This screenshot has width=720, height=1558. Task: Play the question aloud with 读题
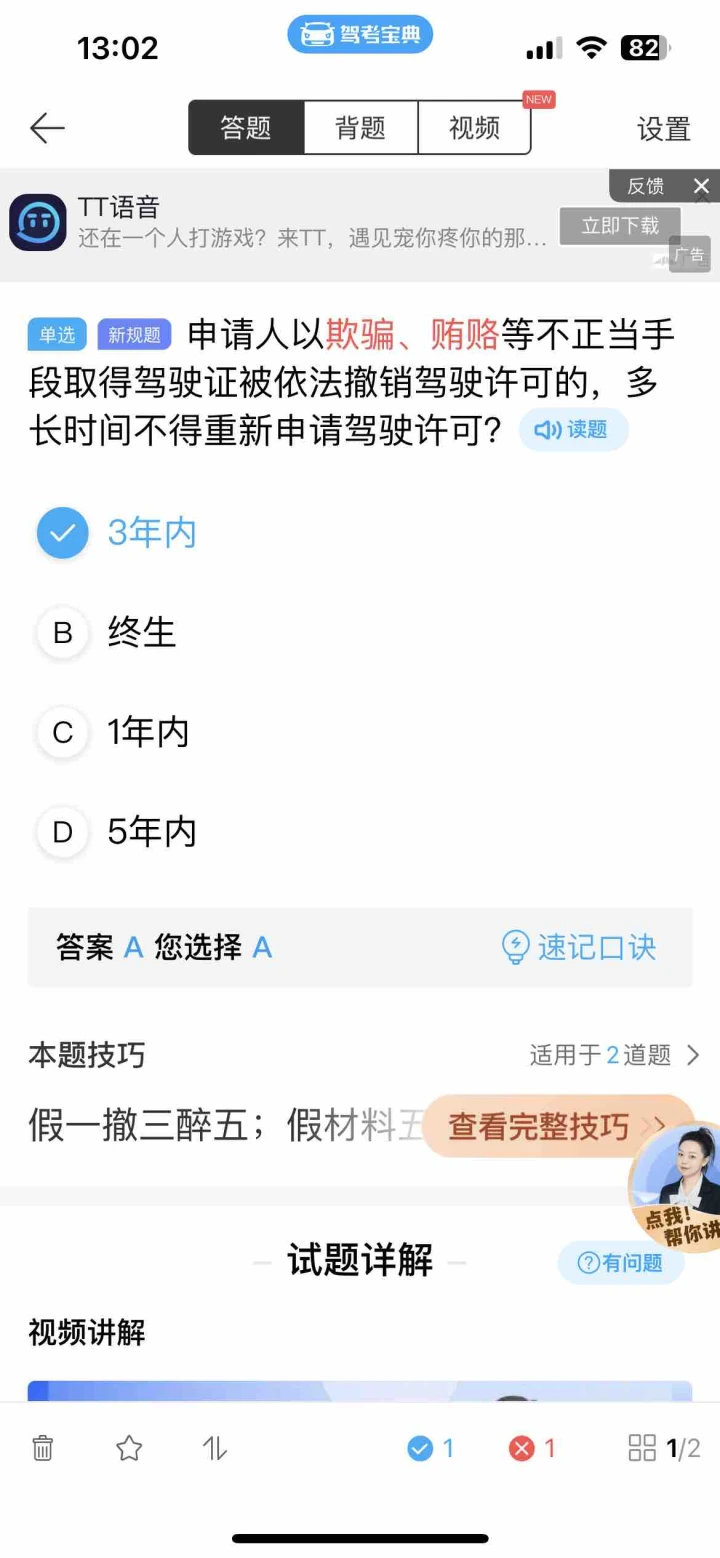[574, 430]
